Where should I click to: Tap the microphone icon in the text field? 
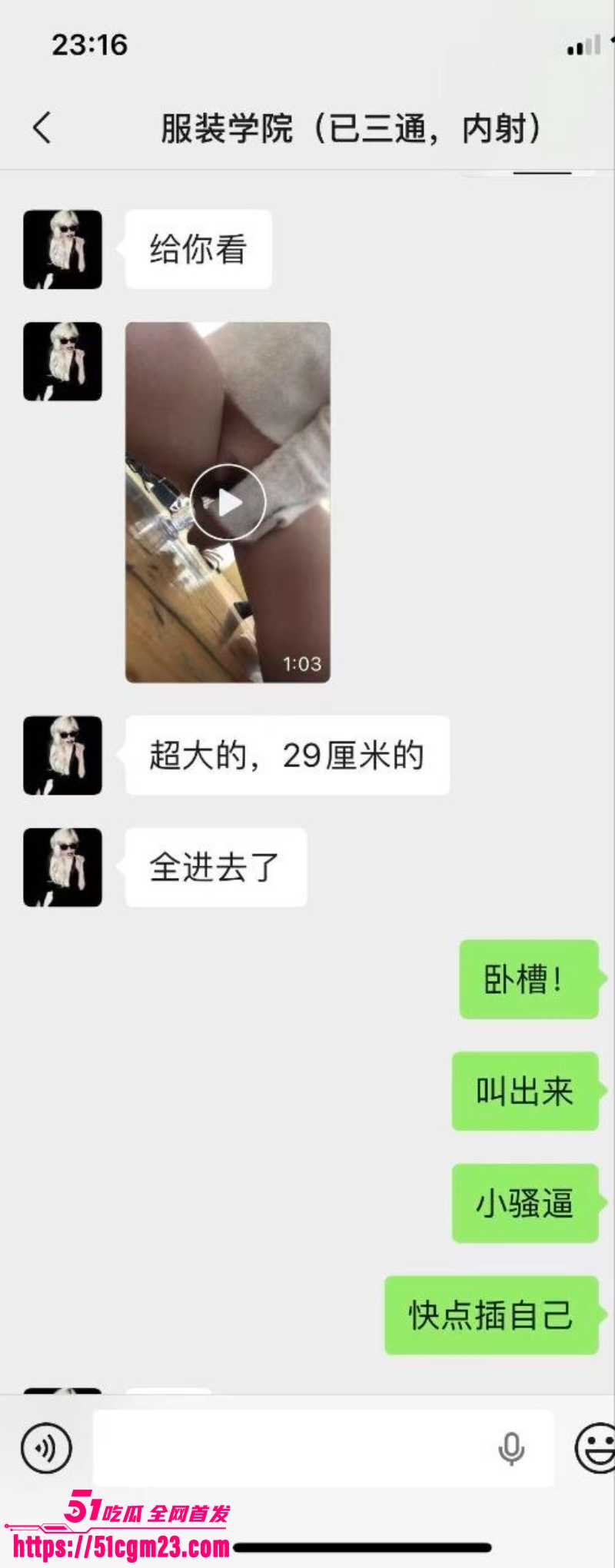511,1449
